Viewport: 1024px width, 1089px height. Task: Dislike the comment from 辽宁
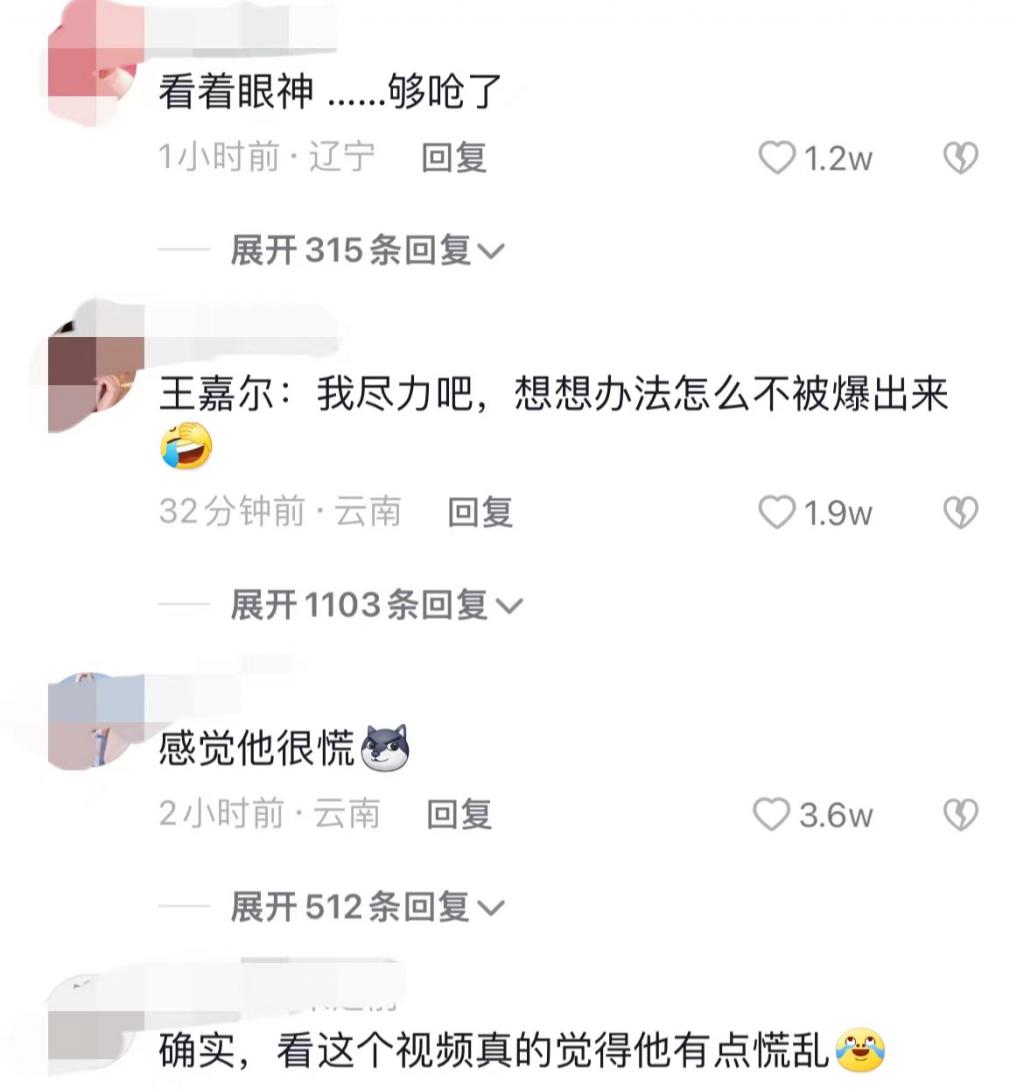click(961, 158)
